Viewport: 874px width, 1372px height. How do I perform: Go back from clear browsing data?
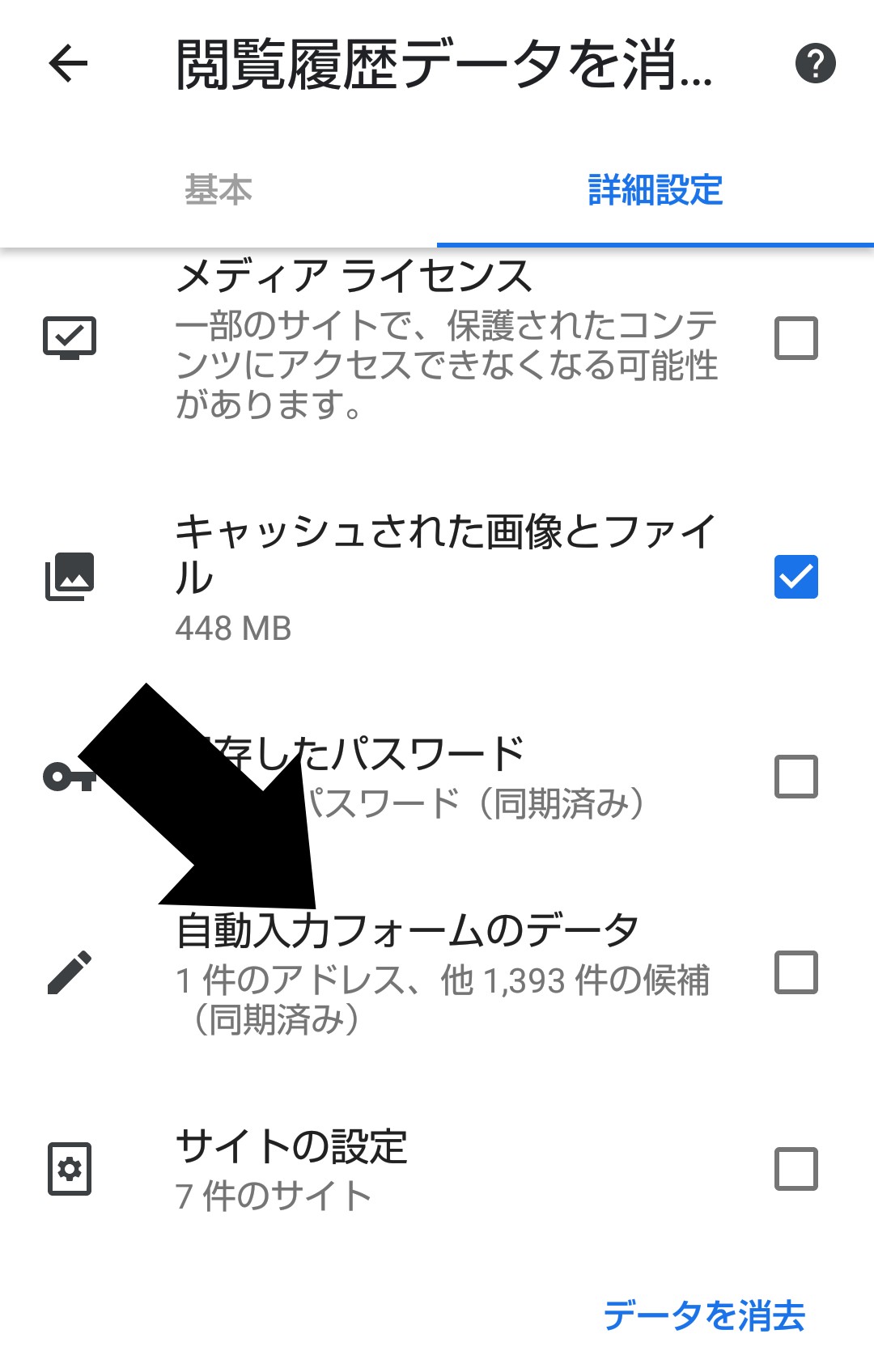[x=68, y=64]
